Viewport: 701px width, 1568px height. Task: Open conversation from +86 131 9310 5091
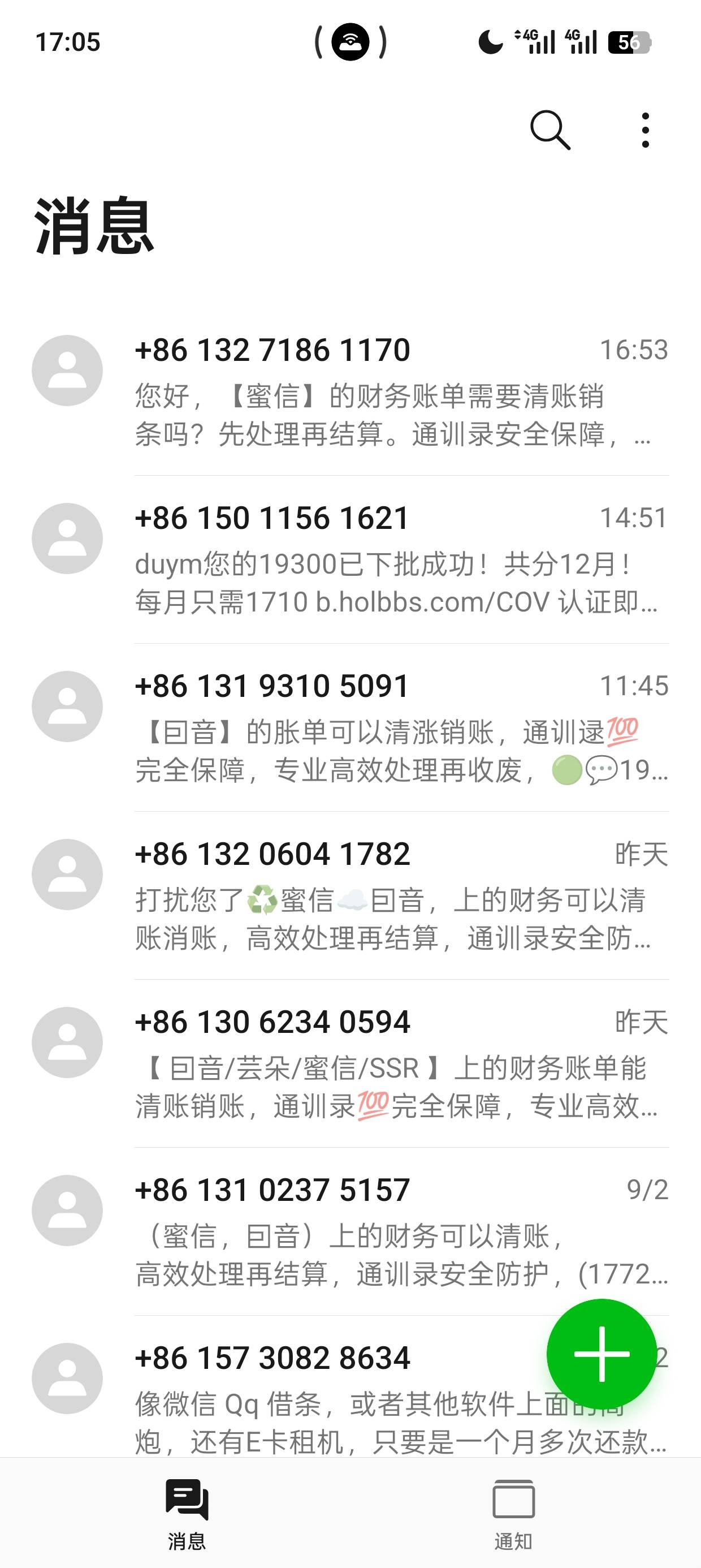click(x=350, y=727)
